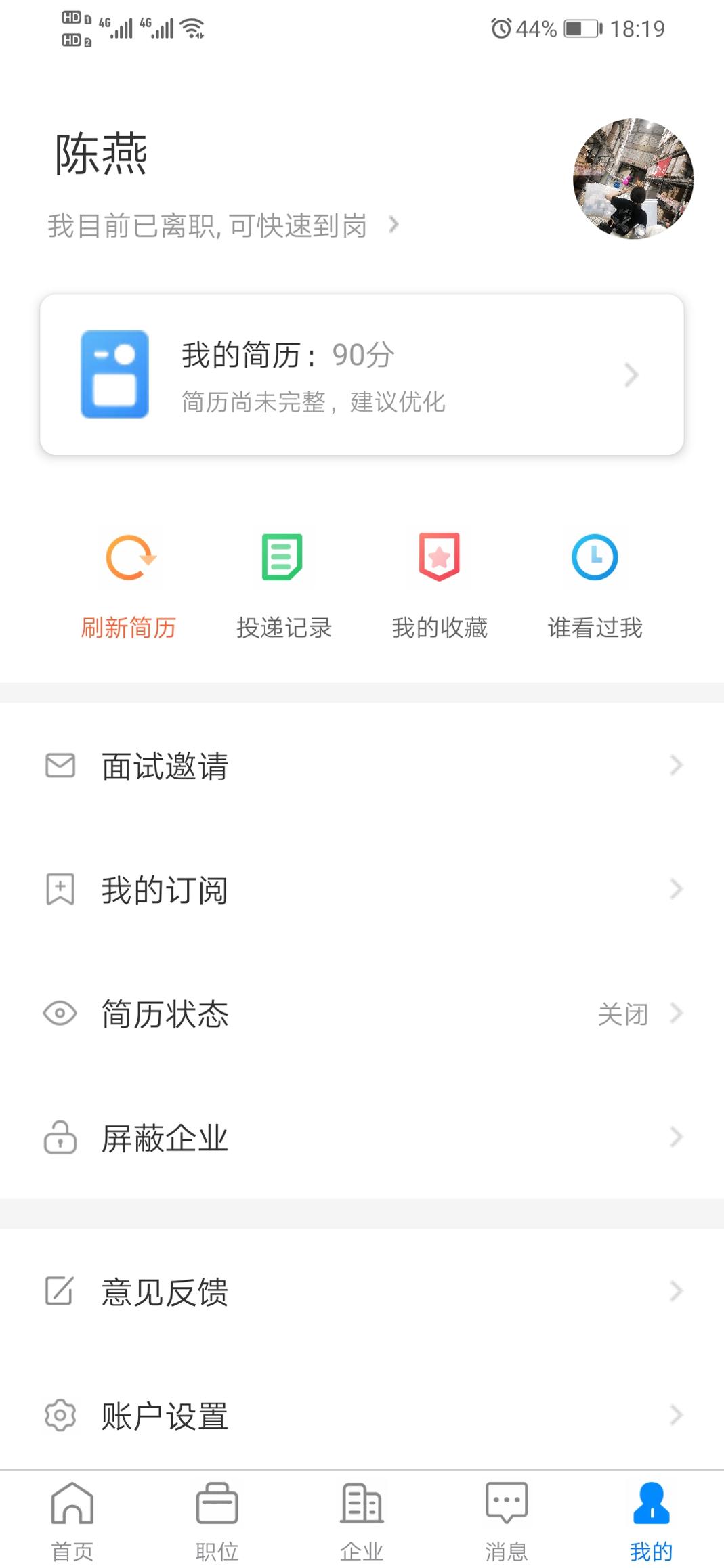Open 意见反馈 feedback

[362, 1291]
